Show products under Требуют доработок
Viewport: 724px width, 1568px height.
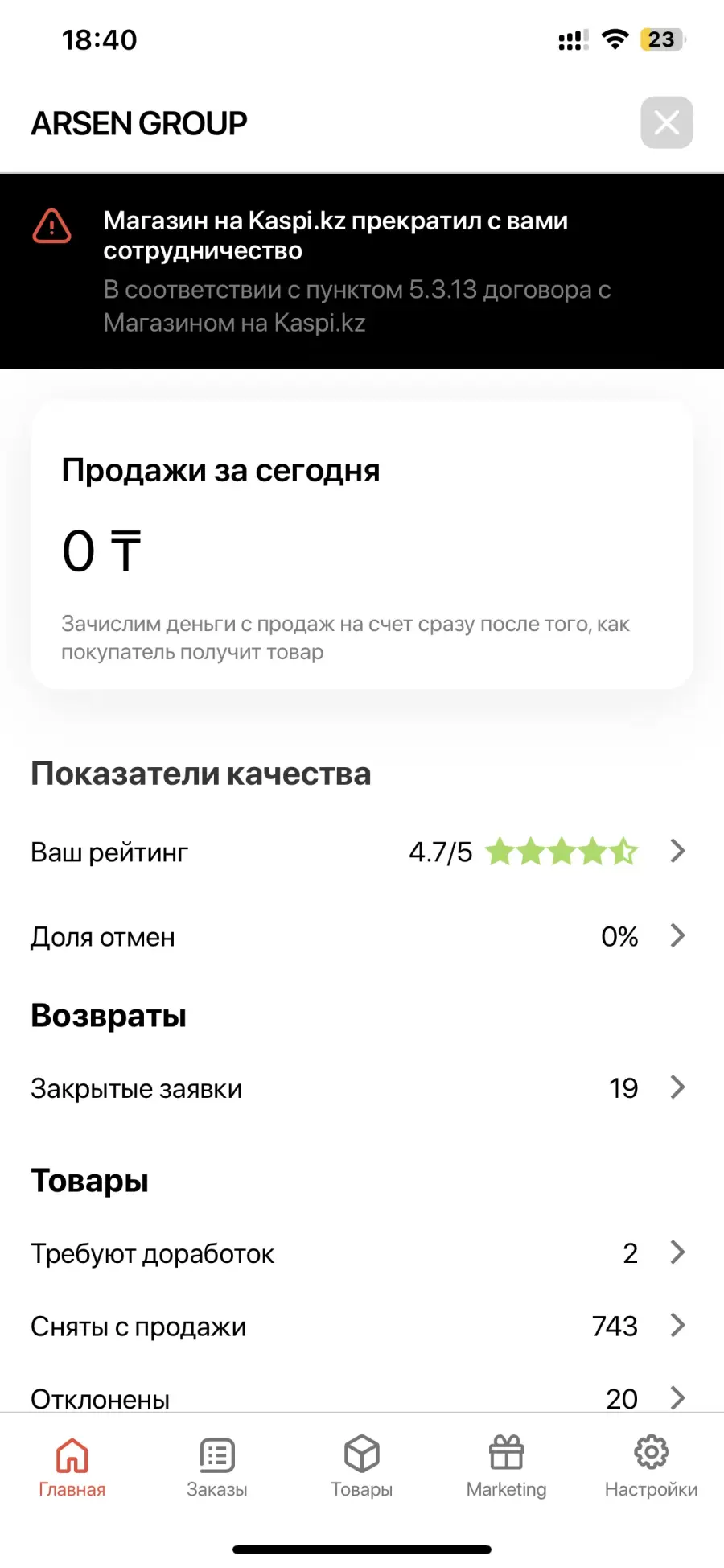point(362,1253)
